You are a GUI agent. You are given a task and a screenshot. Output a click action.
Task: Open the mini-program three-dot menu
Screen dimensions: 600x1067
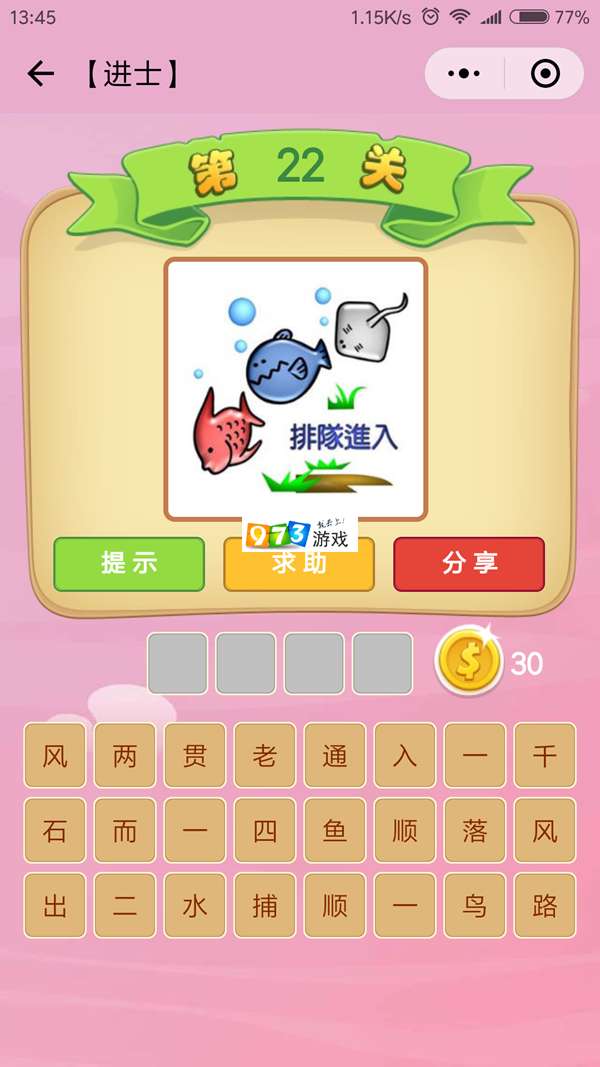tap(464, 74)
